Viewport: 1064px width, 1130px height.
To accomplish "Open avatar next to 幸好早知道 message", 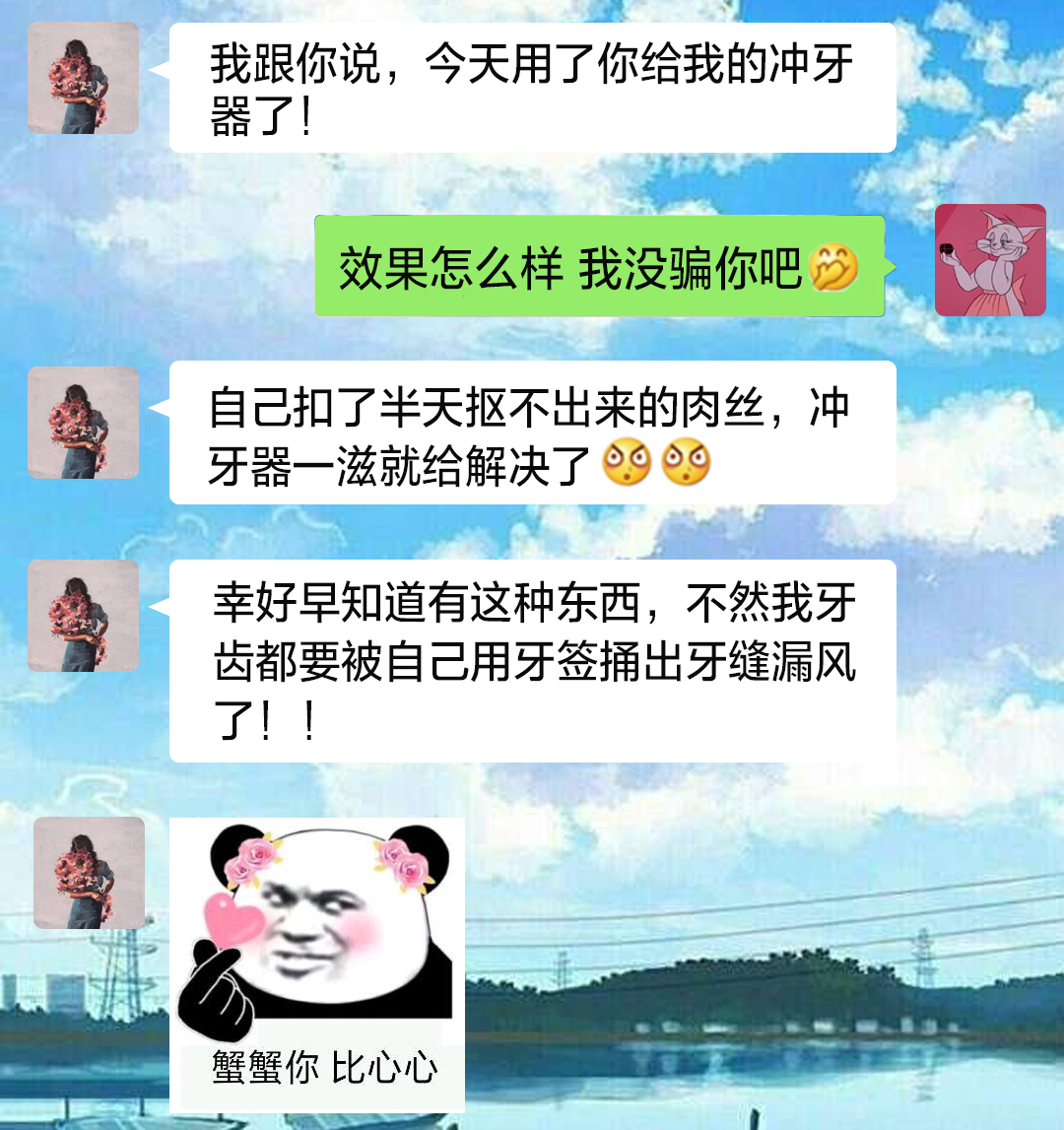I will pos(83,616).
